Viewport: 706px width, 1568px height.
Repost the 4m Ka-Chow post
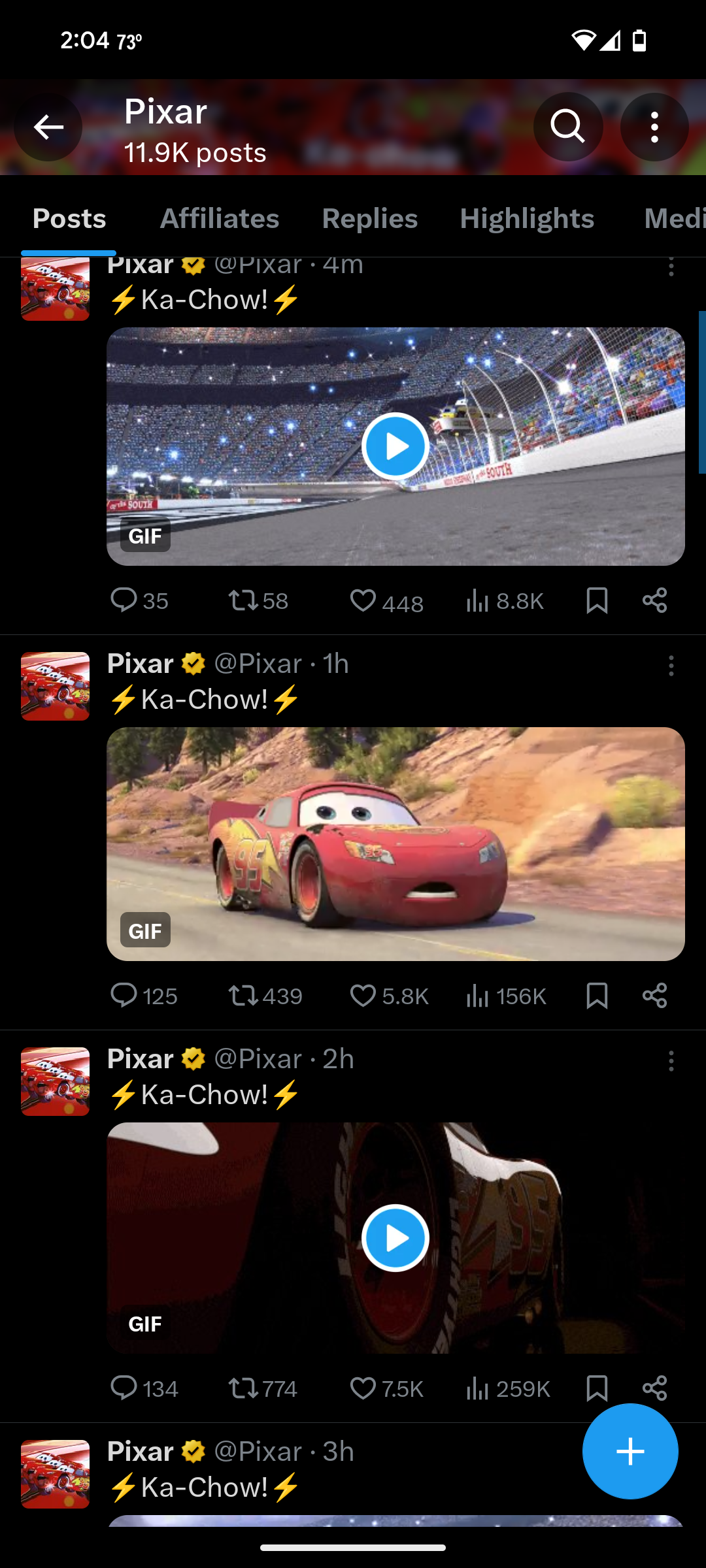pyautogui.click(x=243, y=600)
